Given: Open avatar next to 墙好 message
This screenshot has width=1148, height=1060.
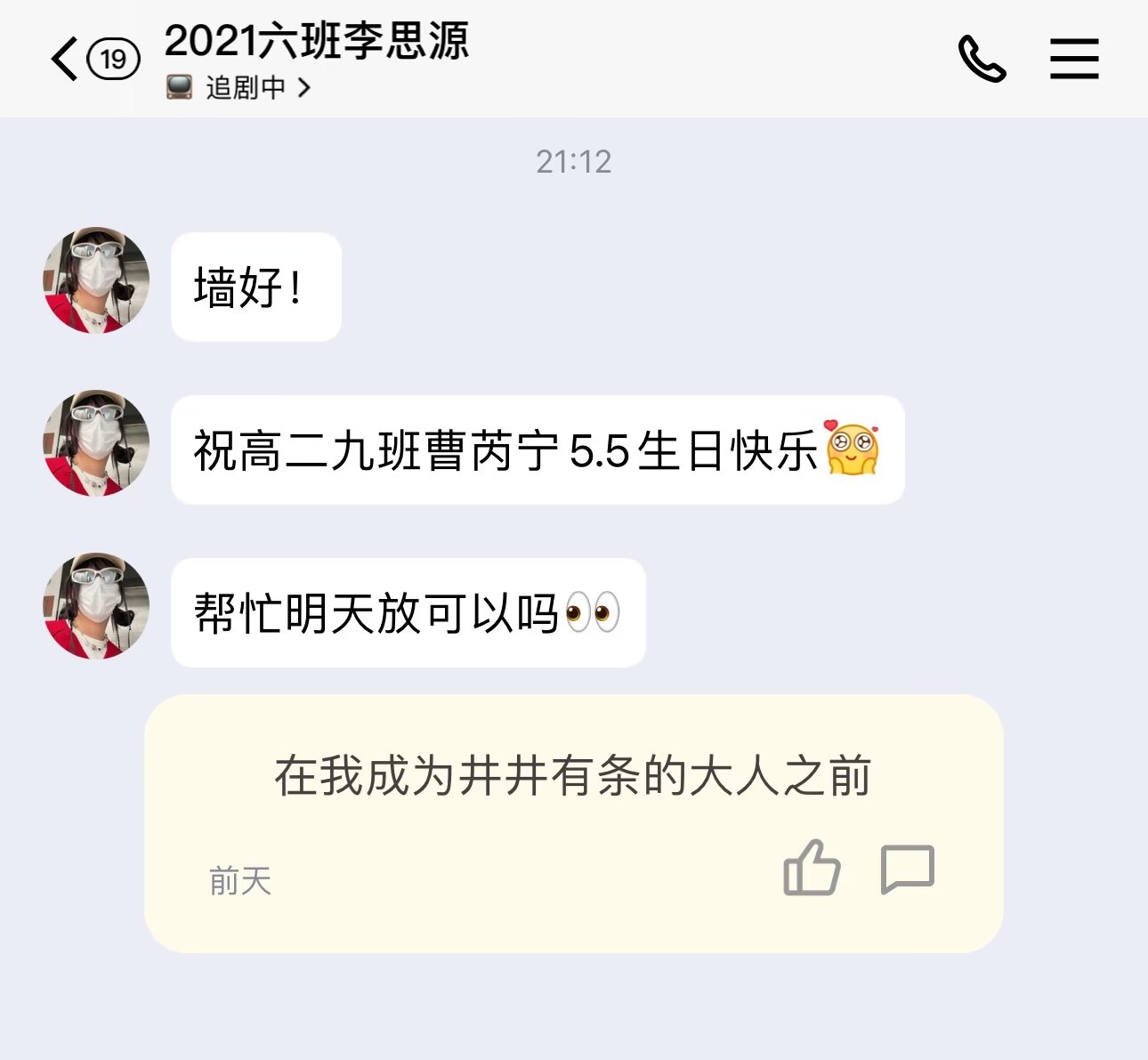Looking at the screenshot, I should [x=96, y=281].
